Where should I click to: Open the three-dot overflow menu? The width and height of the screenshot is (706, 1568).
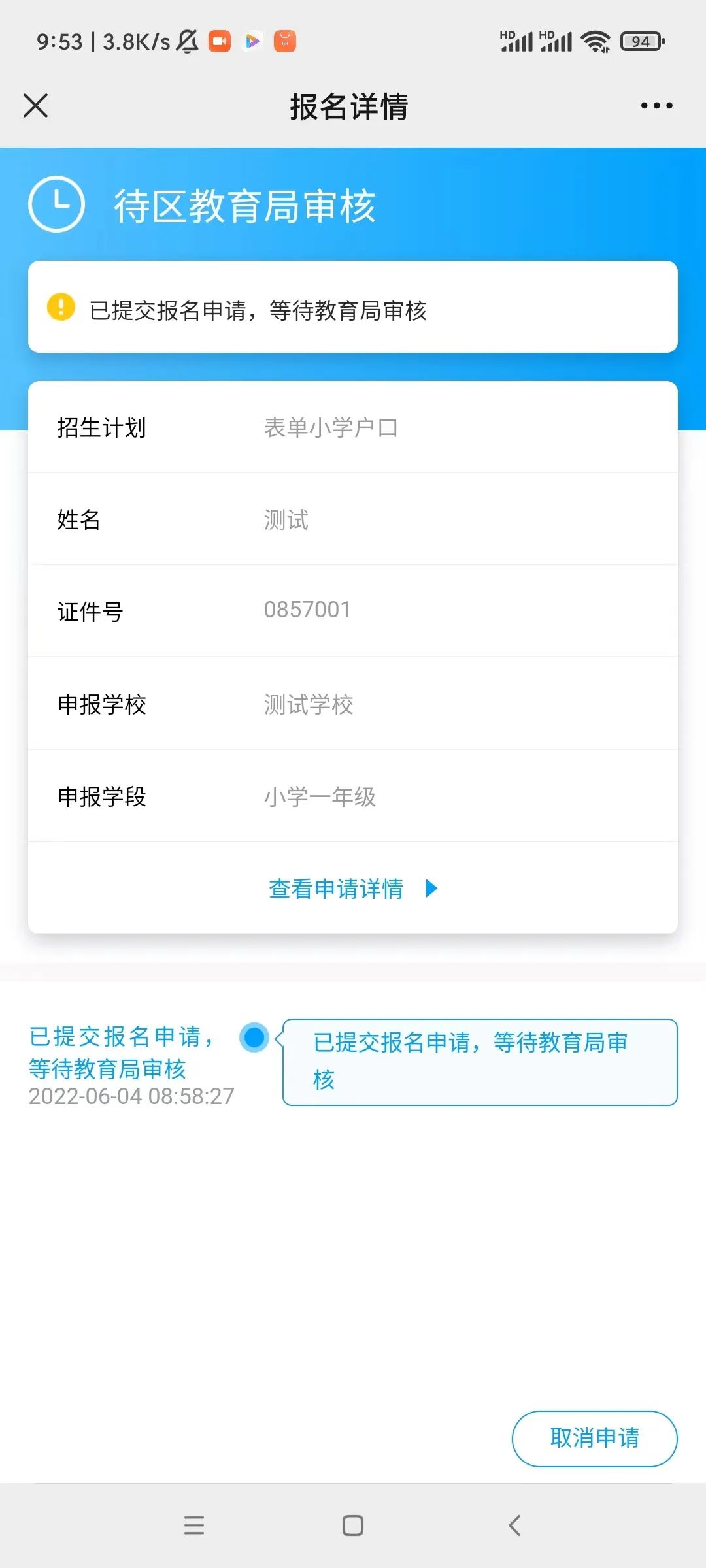tap(656, 105)
